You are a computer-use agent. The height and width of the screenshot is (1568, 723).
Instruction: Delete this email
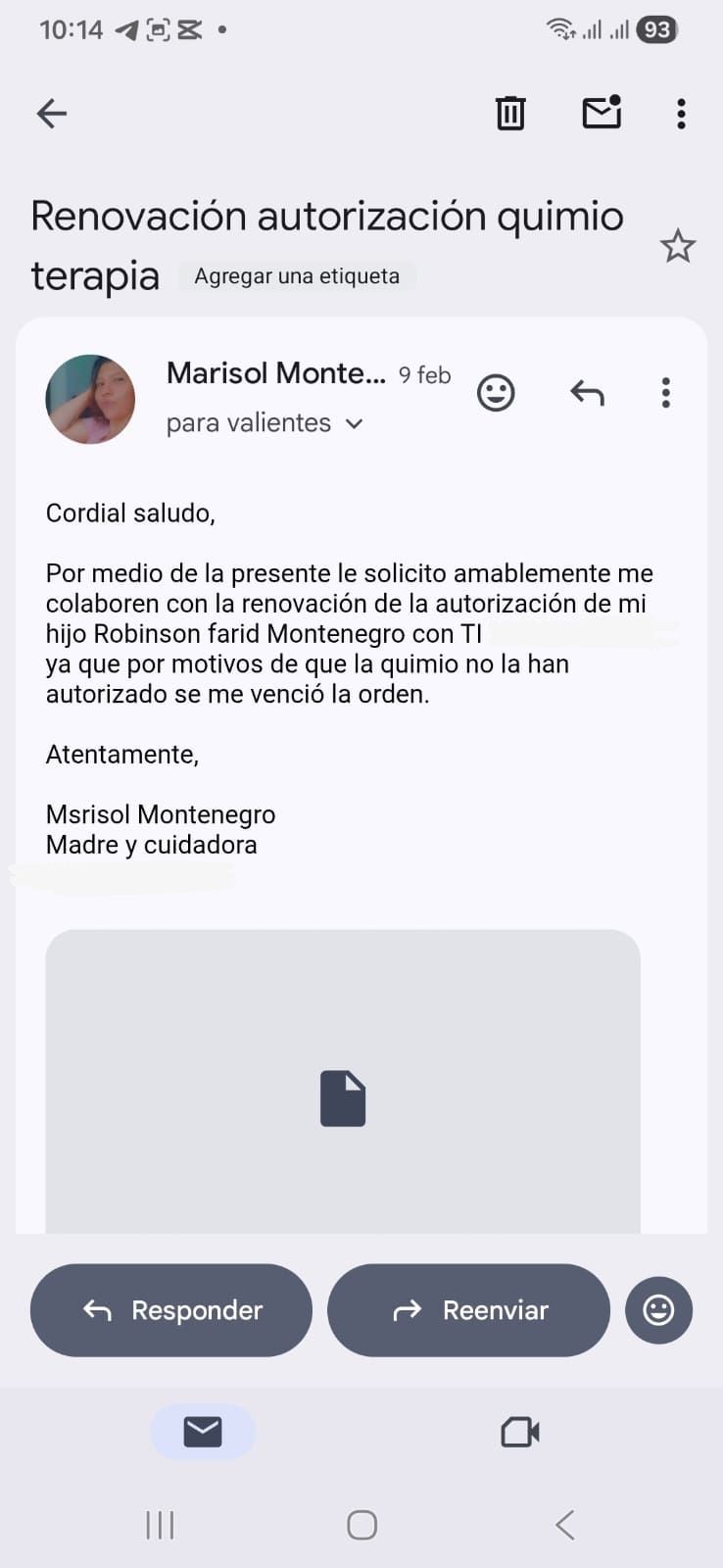tap(509, 114)
